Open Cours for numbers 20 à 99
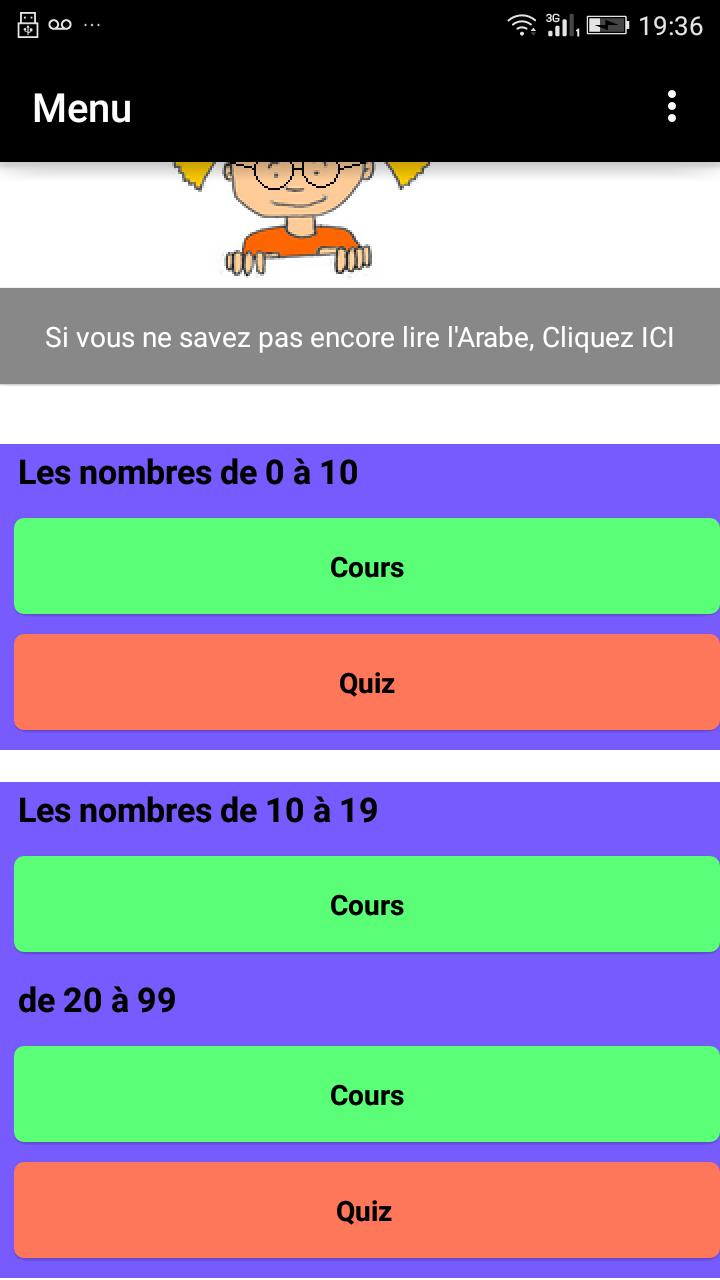This screenshot has height=1280, width=720. [x=366, y=1094]
